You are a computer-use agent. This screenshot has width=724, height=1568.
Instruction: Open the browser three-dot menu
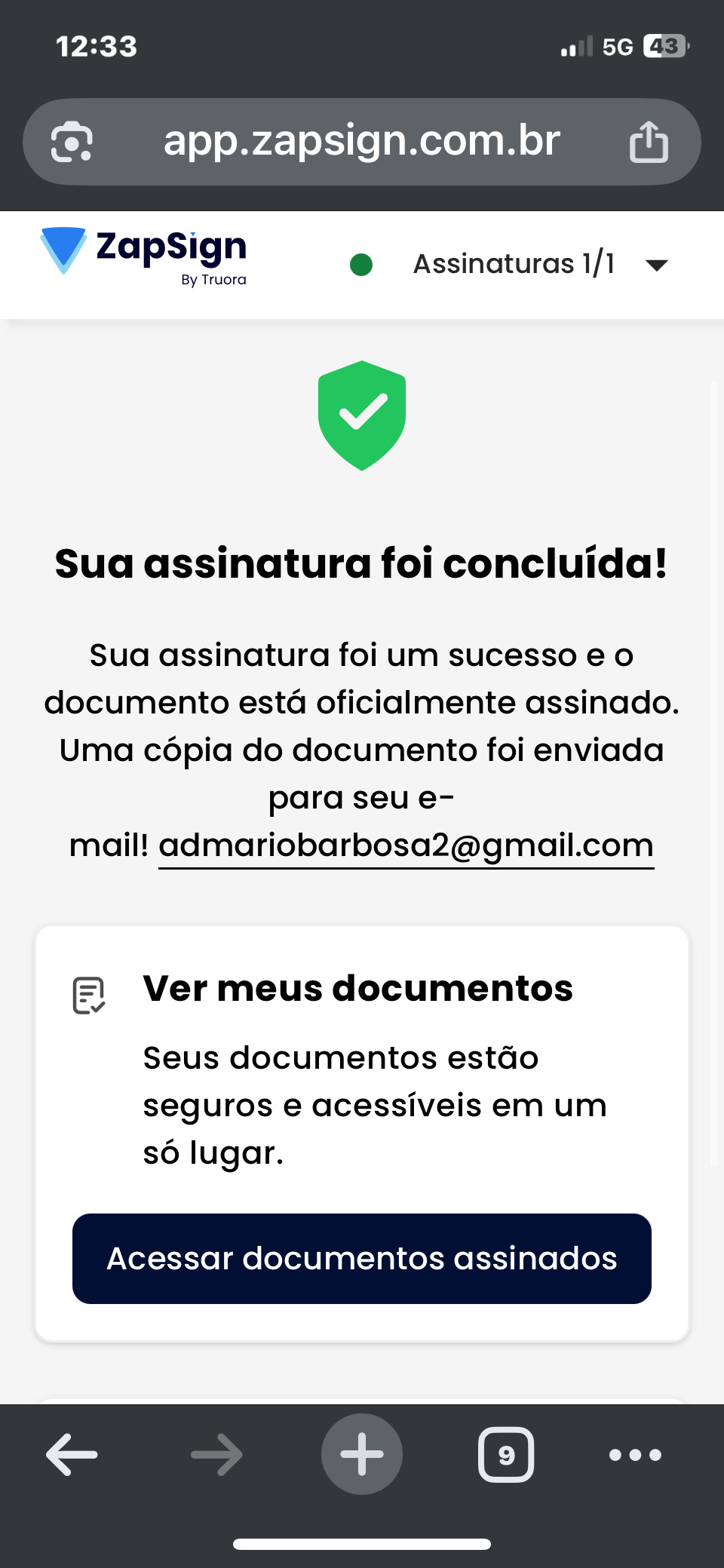(x=635, y=1454)
